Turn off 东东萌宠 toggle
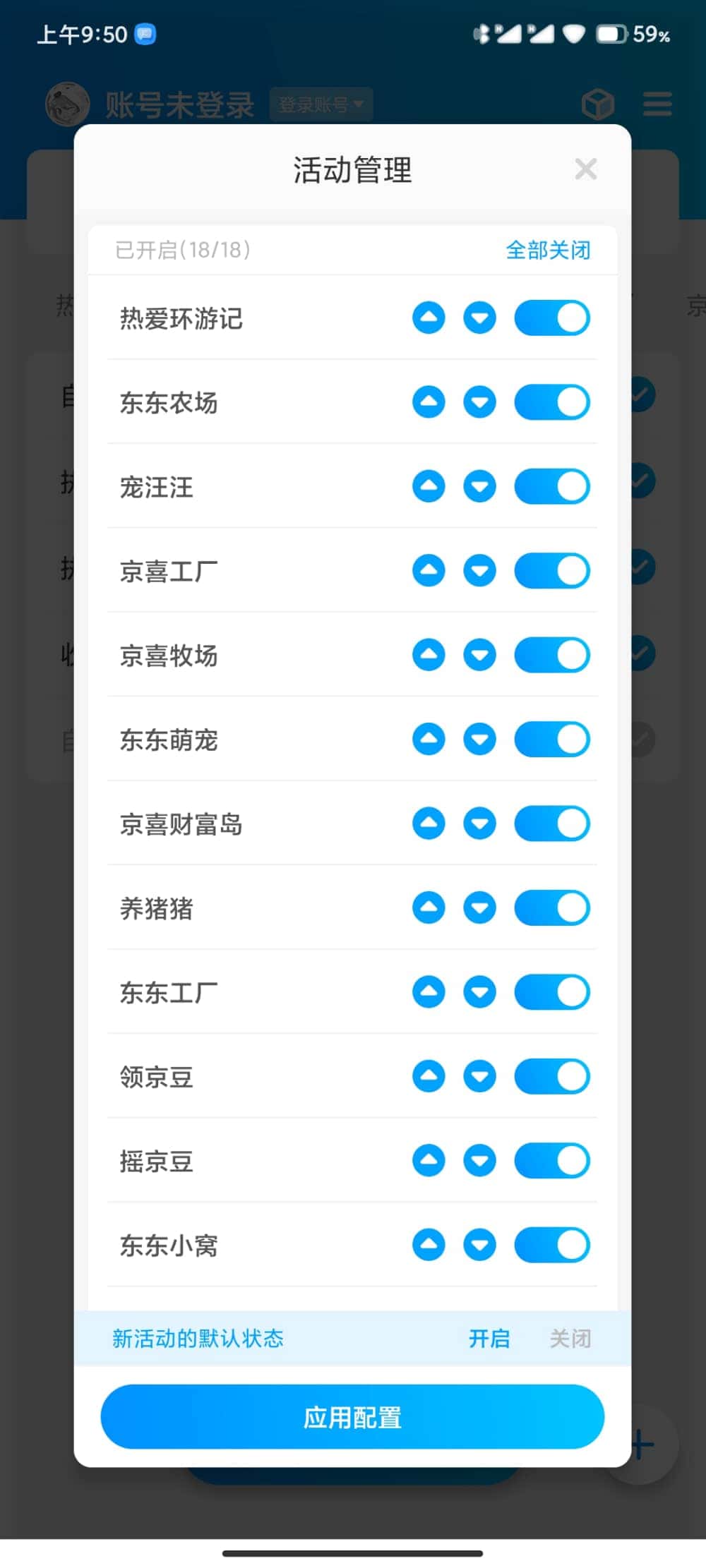The image size is (706, 1568). (551, 740)
